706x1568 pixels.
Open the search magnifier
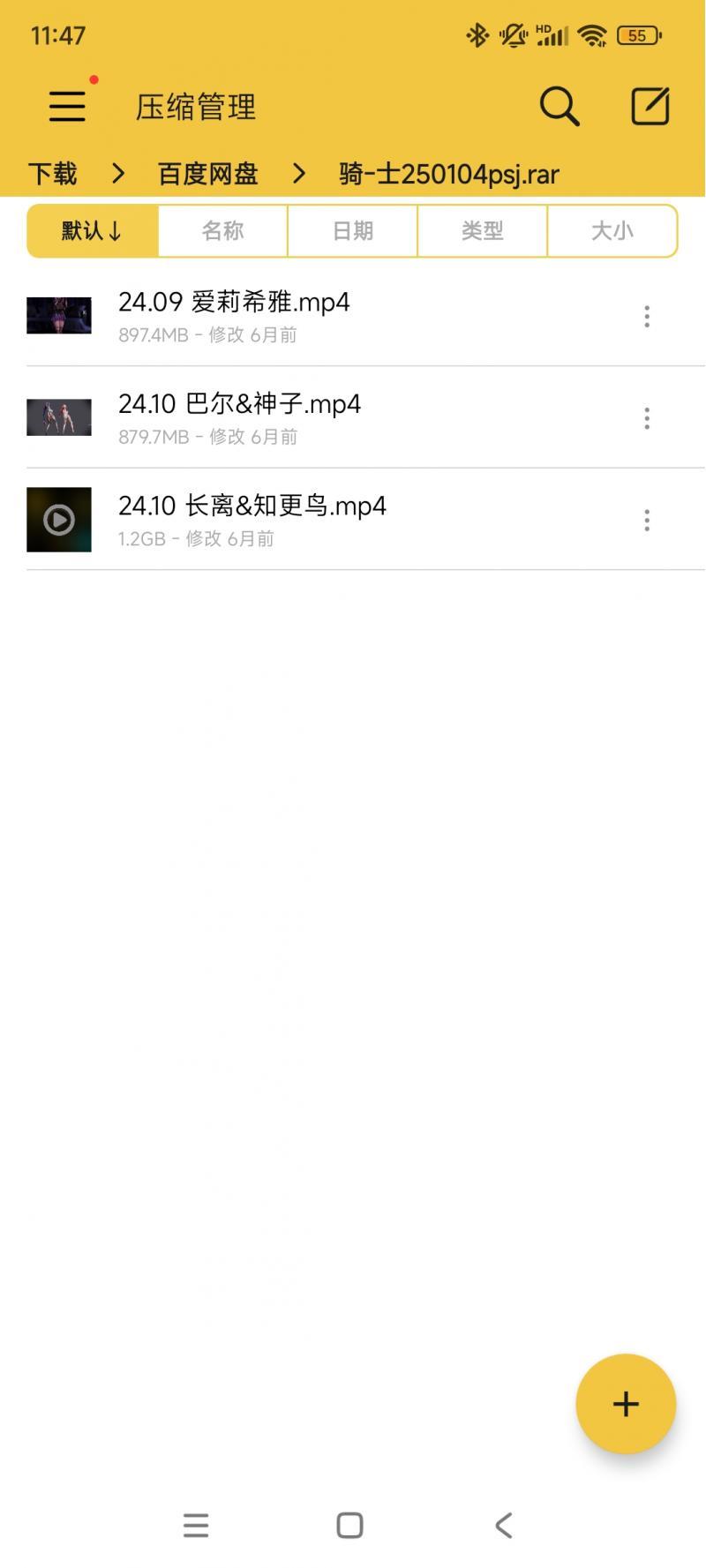(x=559, y=107)
